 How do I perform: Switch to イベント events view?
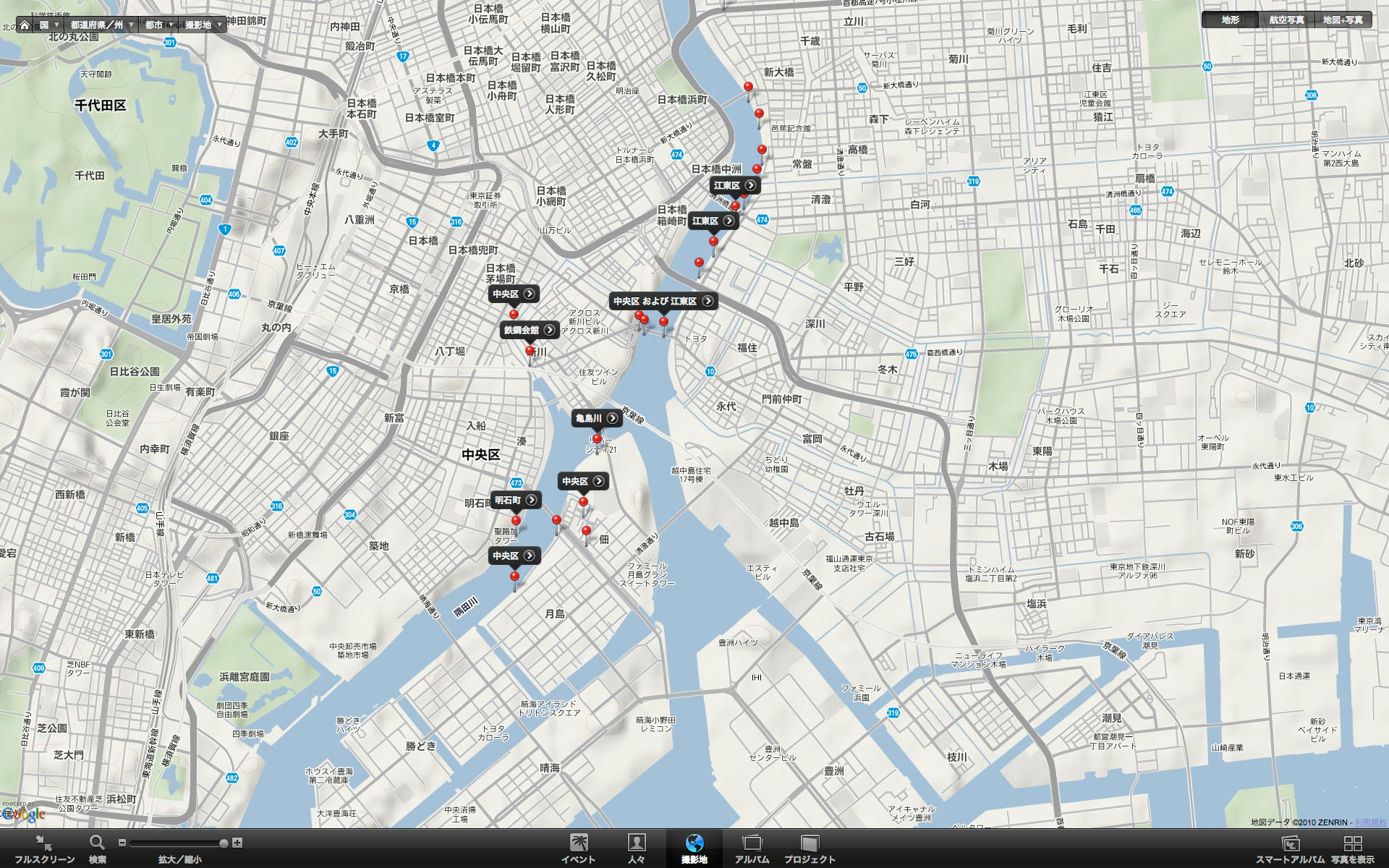pyautogui.click(x=578, y=848)
